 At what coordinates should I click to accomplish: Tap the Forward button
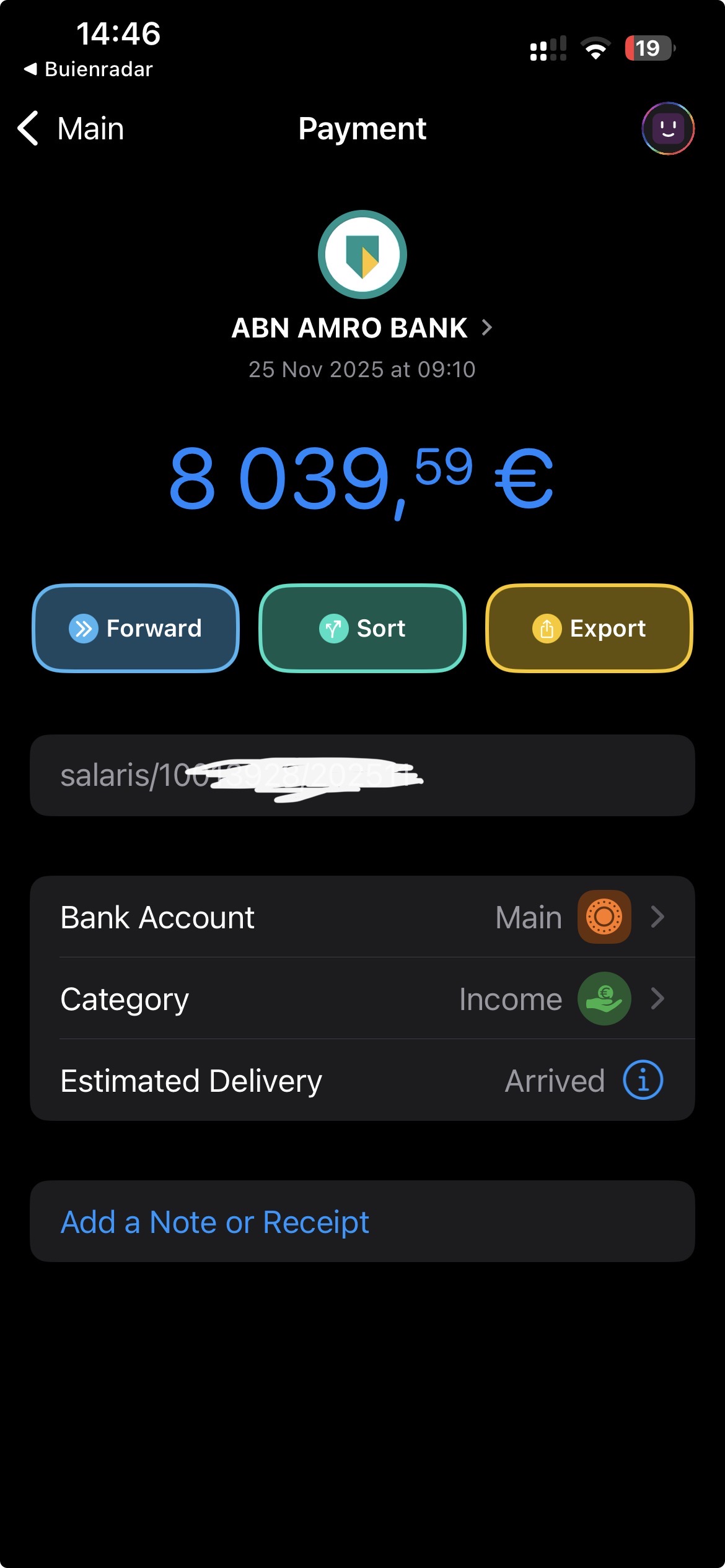136,628
